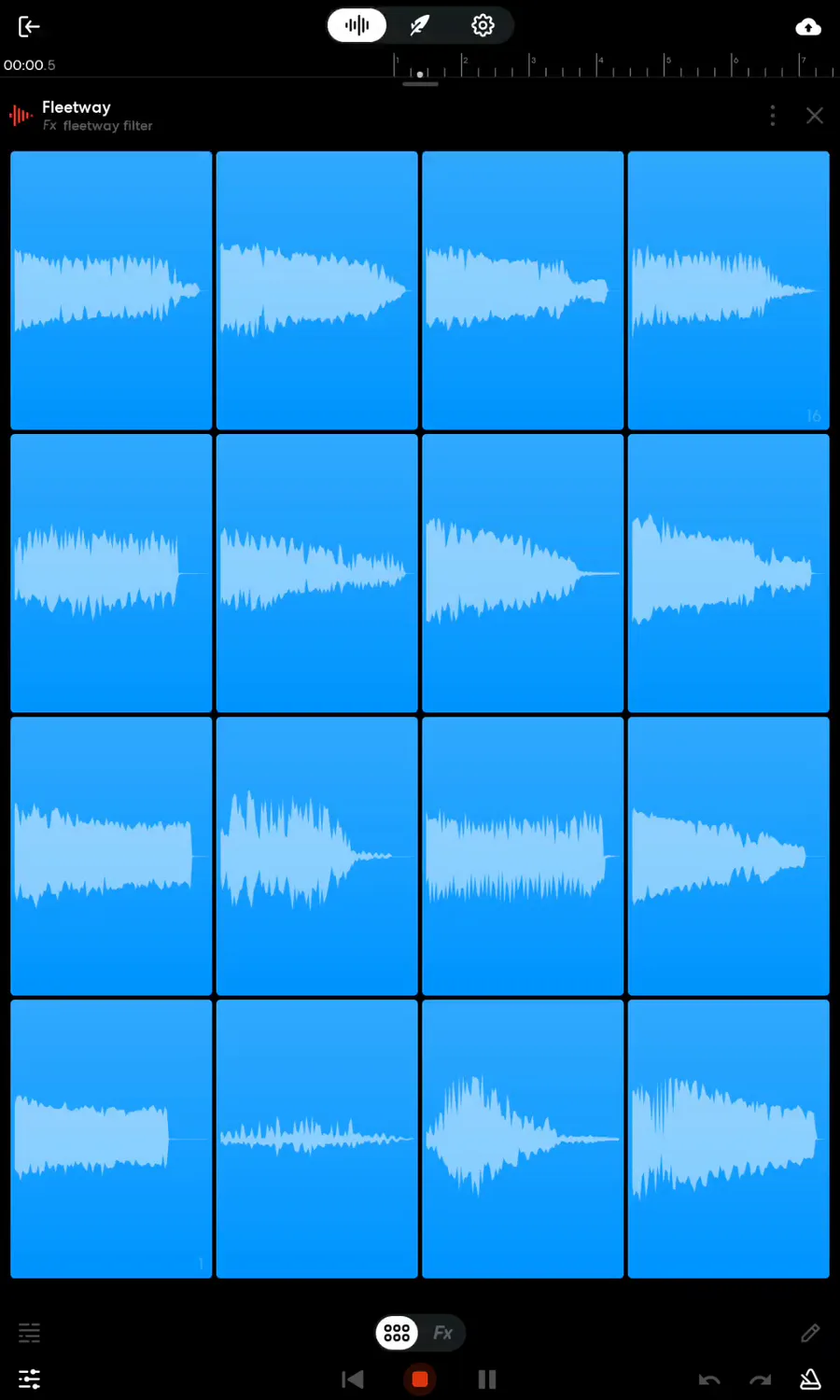Switch to the Fx view

(442, 1333)
